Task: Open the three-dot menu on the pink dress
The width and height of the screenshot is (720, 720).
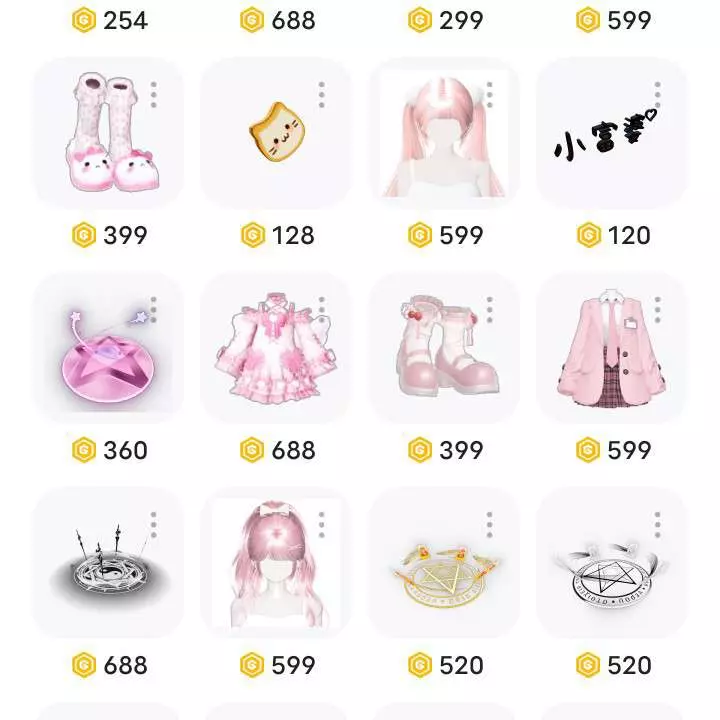Action: pos(322,310)
